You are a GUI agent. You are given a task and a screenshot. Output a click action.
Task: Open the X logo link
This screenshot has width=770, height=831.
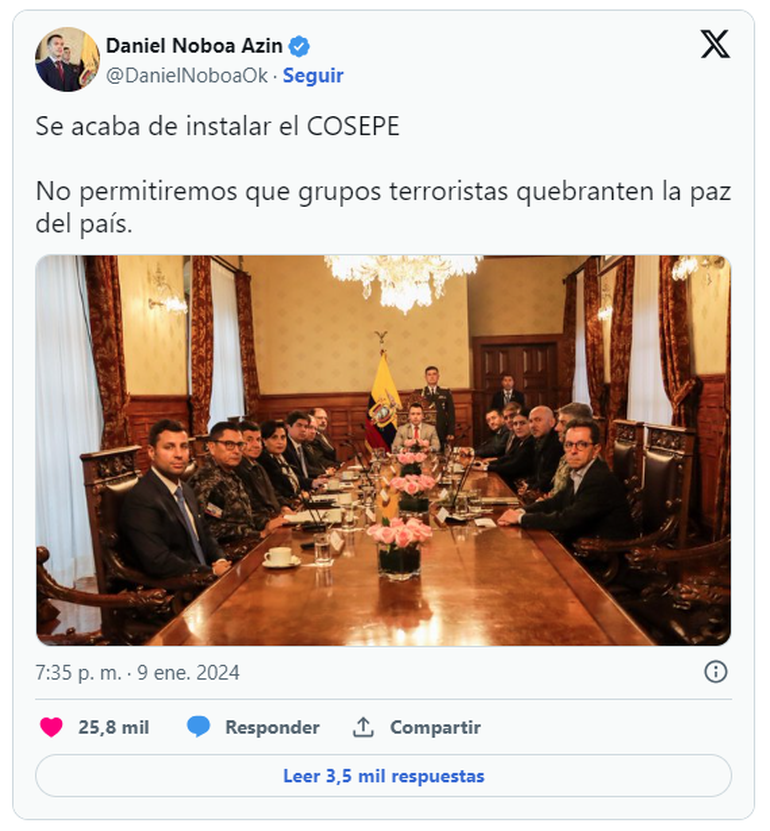[714, 45]
